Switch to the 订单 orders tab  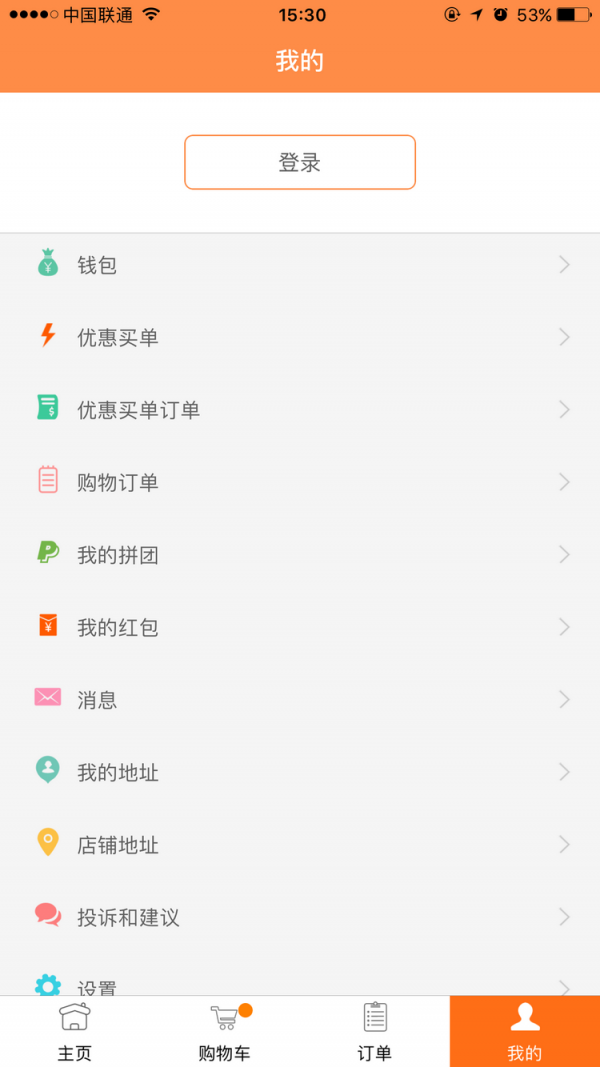point(375,1032)
